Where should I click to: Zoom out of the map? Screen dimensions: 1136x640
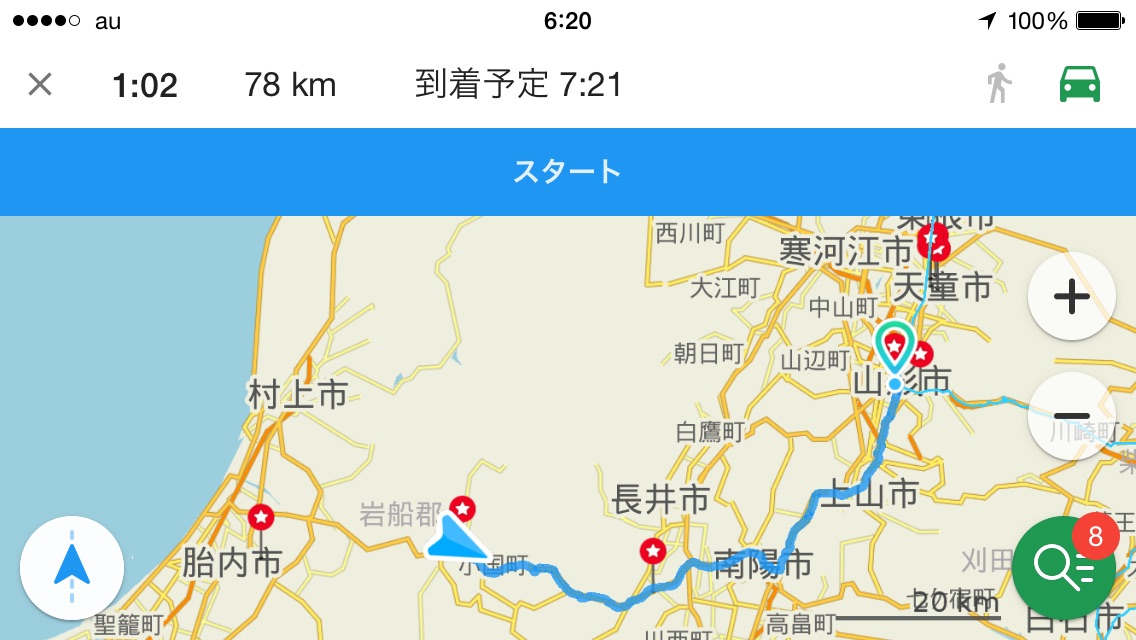point(1071,416)
